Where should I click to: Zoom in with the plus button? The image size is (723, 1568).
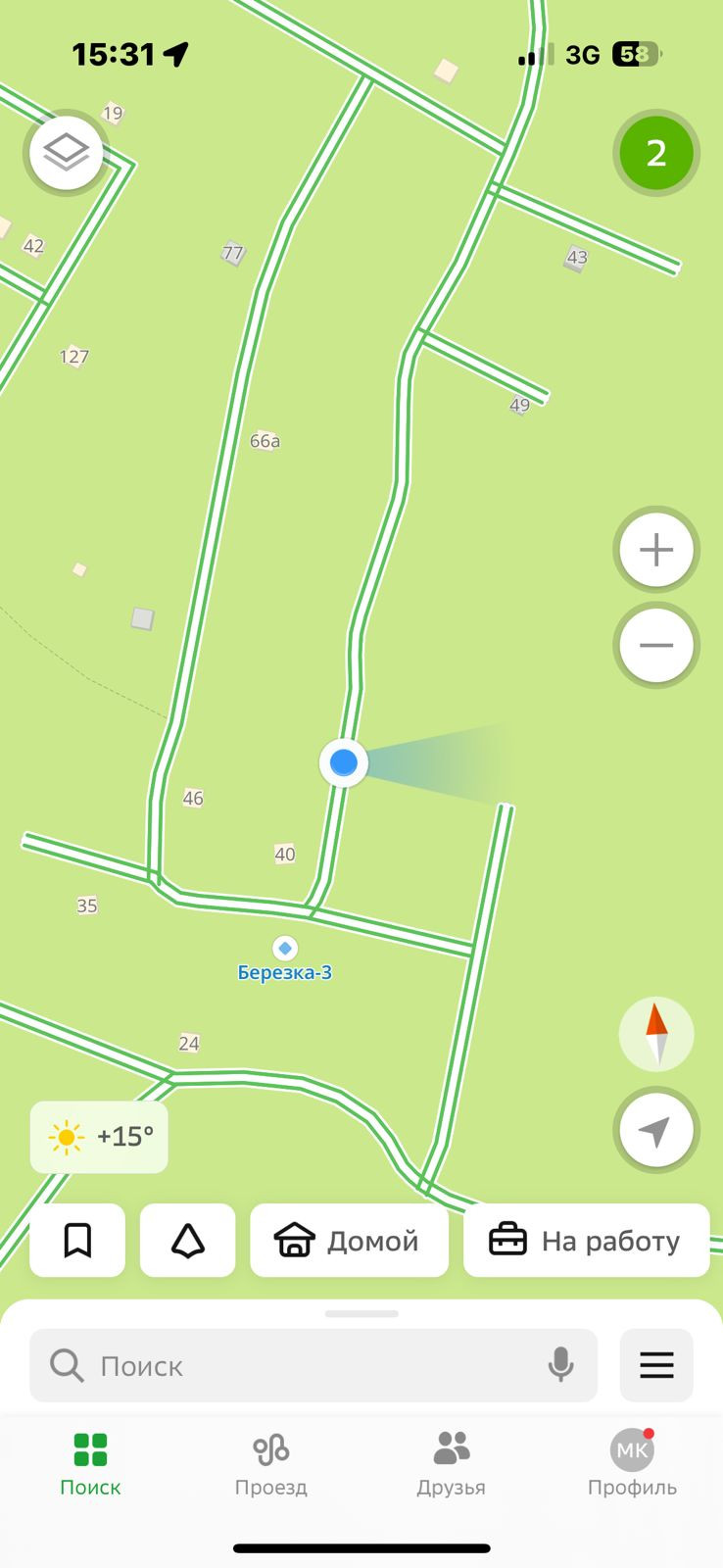pos(656,550)
